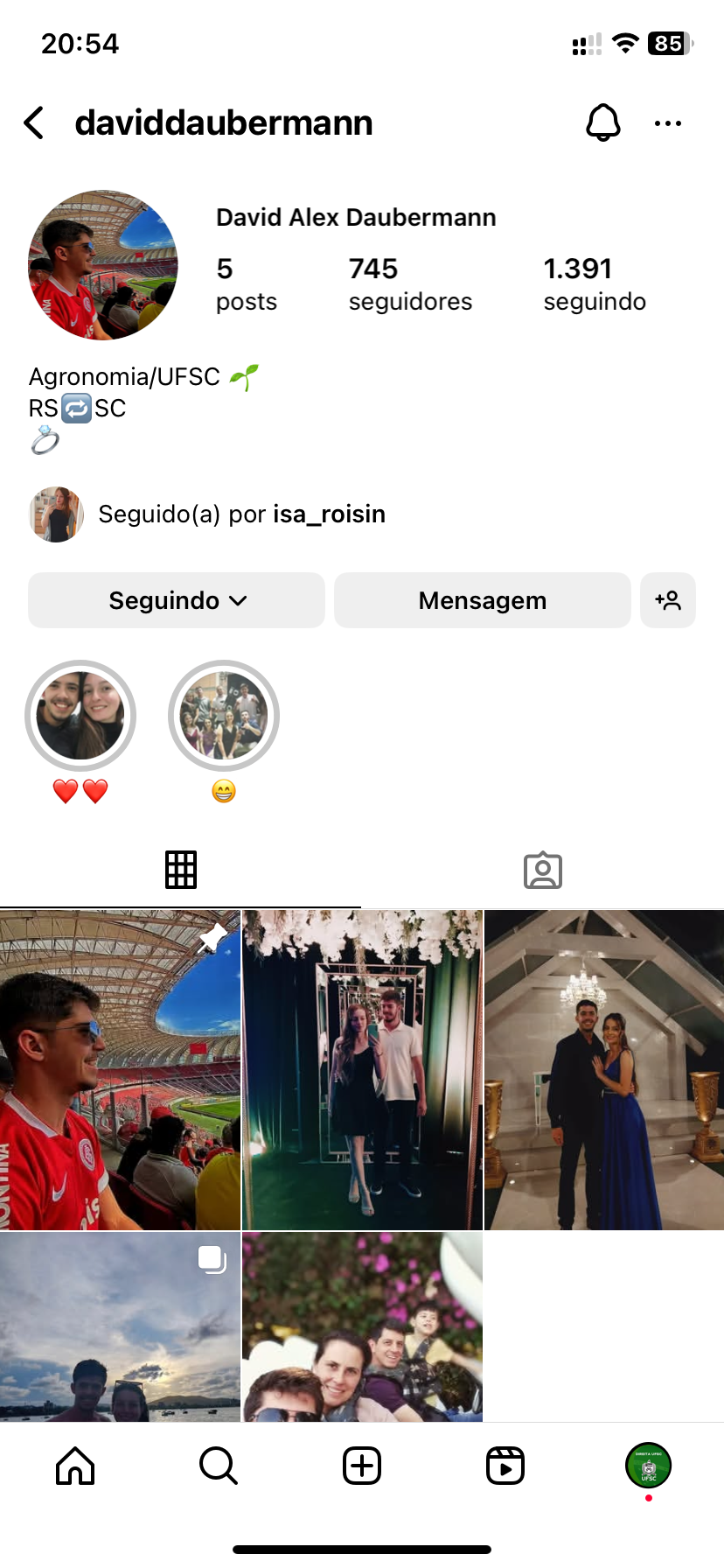Open suggested accounts with the add-person icon
Image resolution: width=724 pixels, height=1568 pixels.
(x=668, y=600)
